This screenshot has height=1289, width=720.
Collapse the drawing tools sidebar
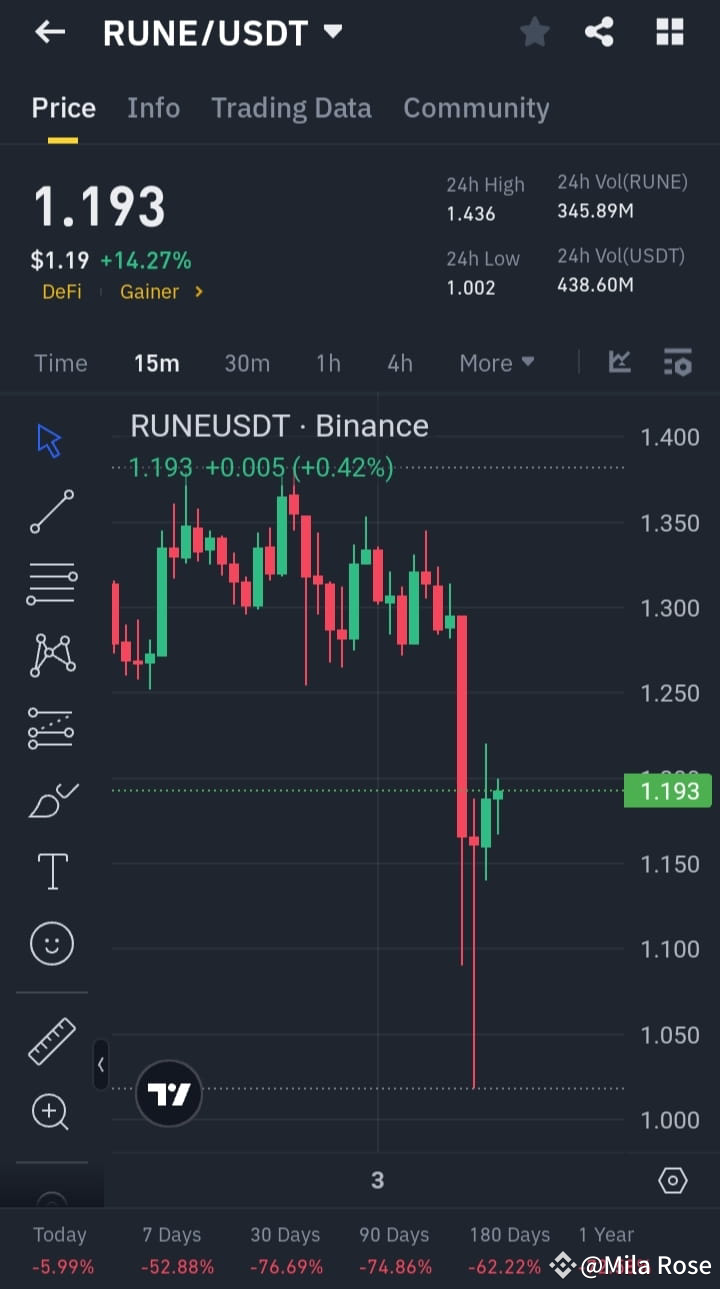(100, 1064)
